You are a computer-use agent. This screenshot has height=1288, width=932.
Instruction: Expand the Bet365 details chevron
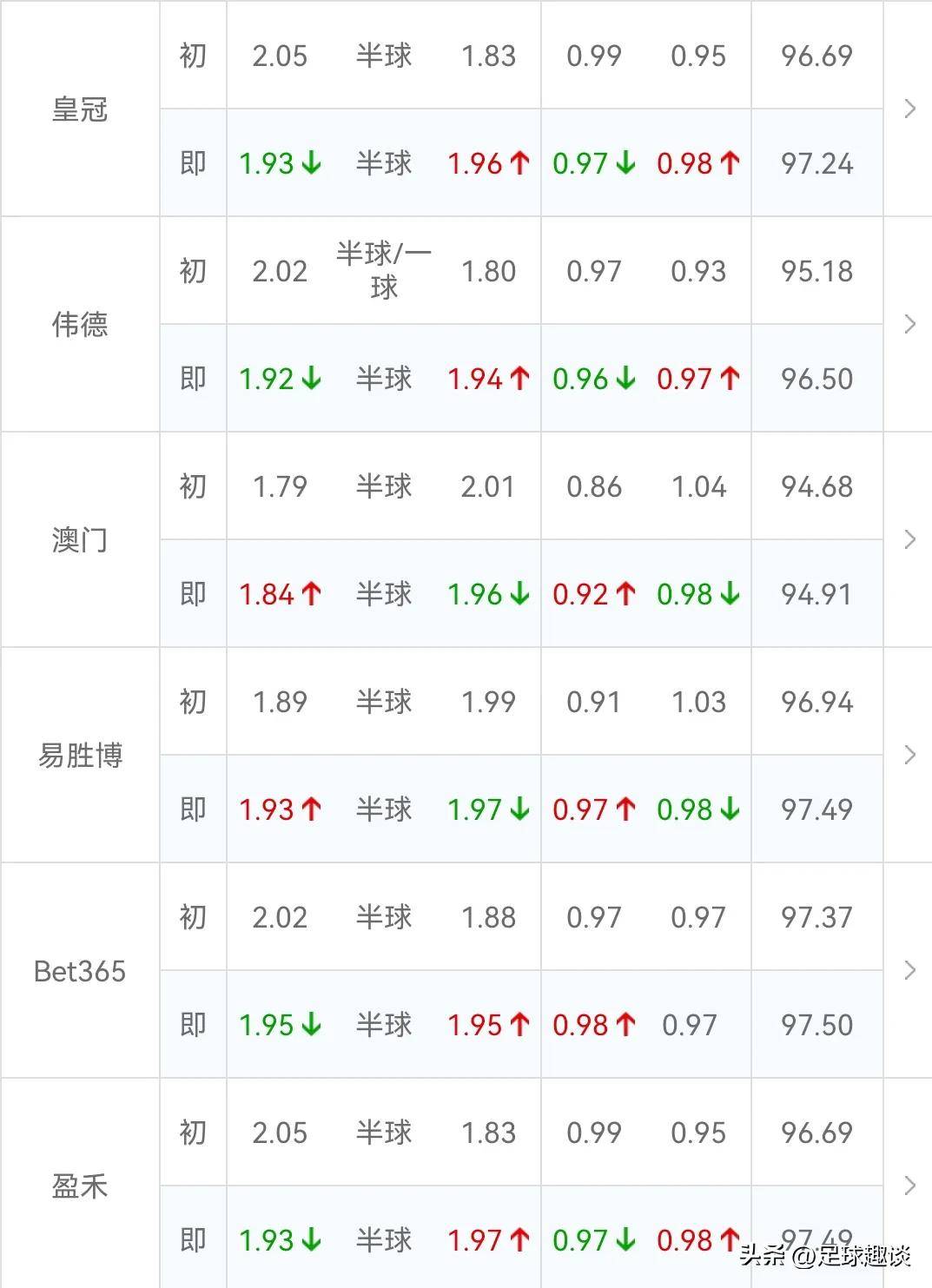click(x=909, y=970)
